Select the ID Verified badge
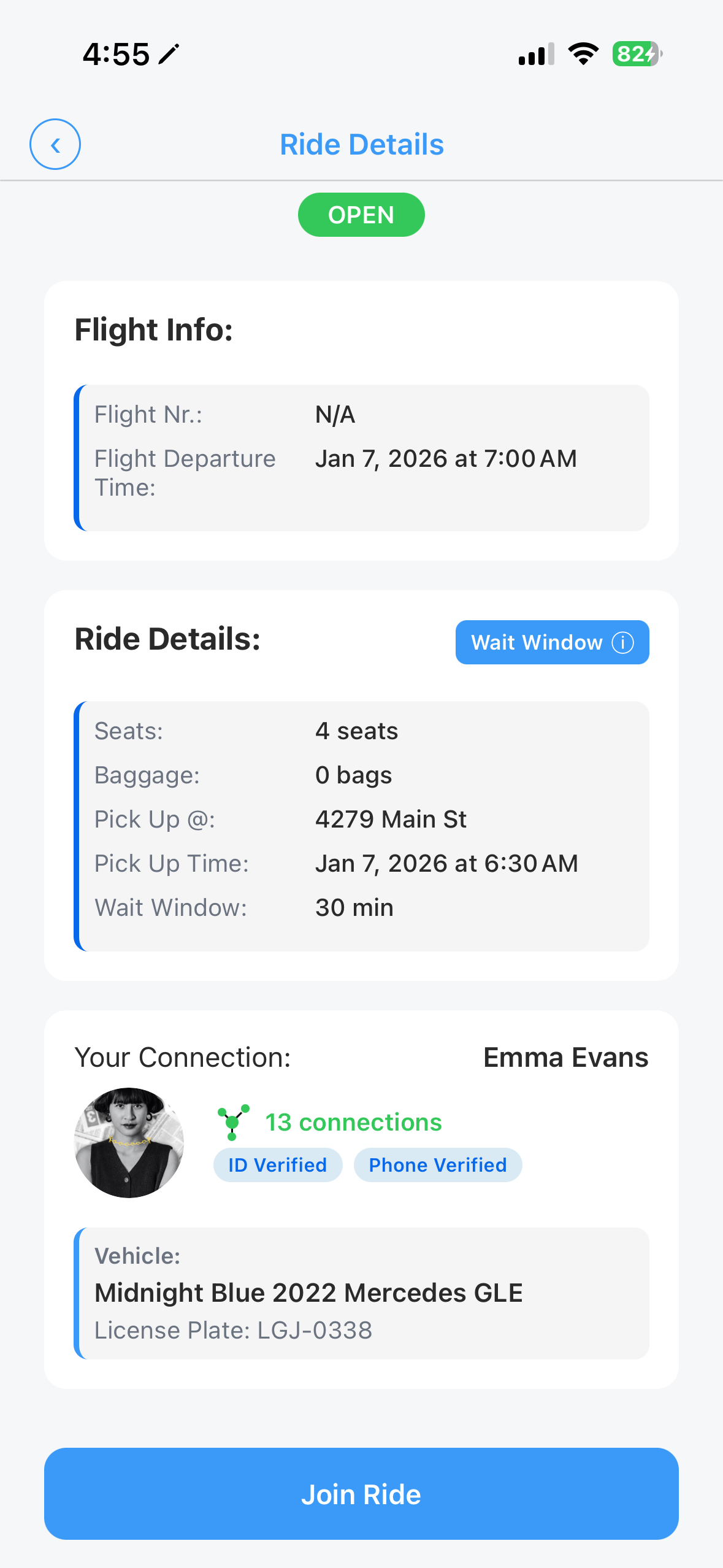 pos(277,1164)
